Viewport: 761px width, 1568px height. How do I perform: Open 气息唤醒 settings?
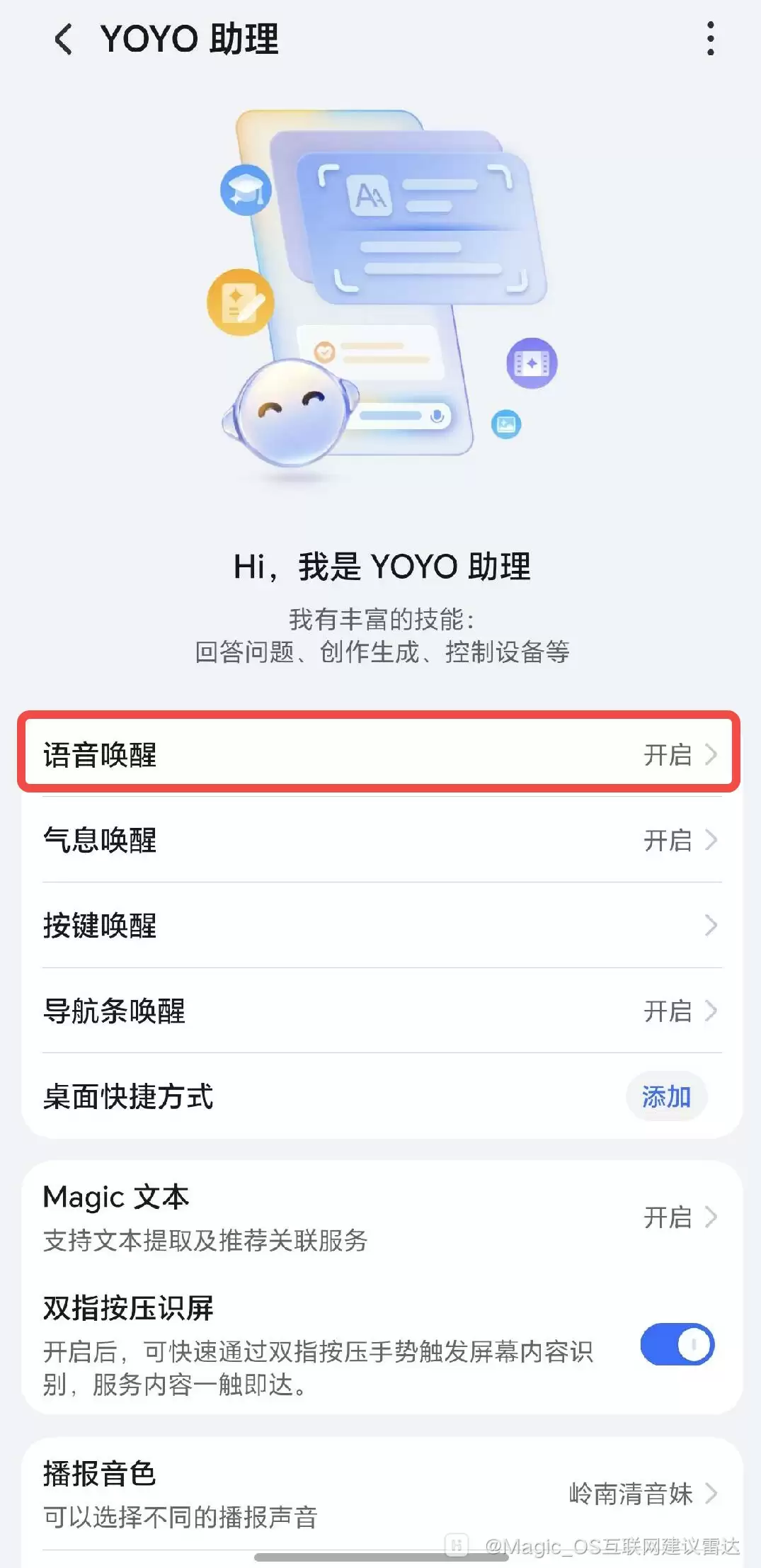[x=380, y=841]
